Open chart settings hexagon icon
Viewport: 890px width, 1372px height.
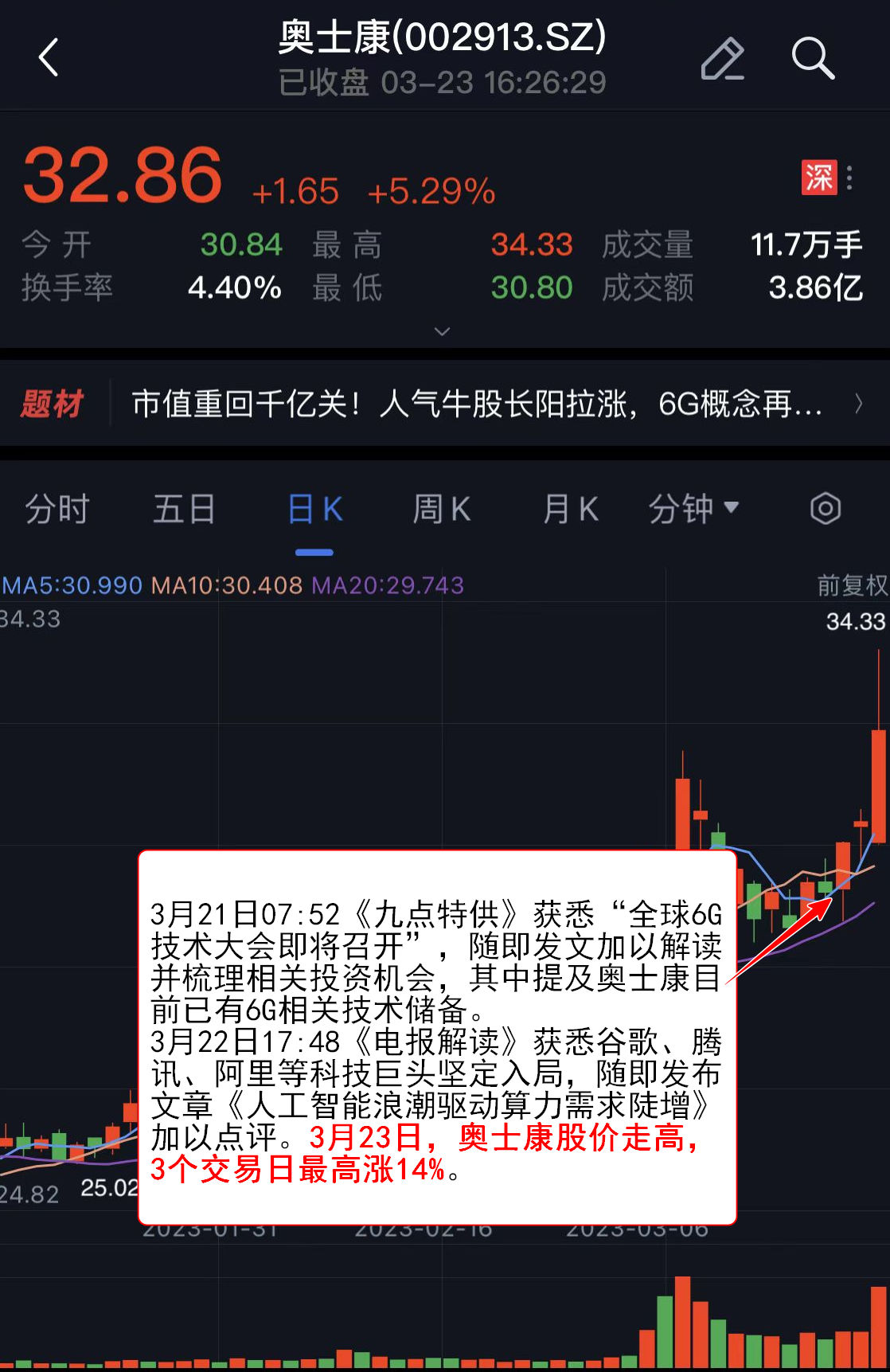point(826,509)
